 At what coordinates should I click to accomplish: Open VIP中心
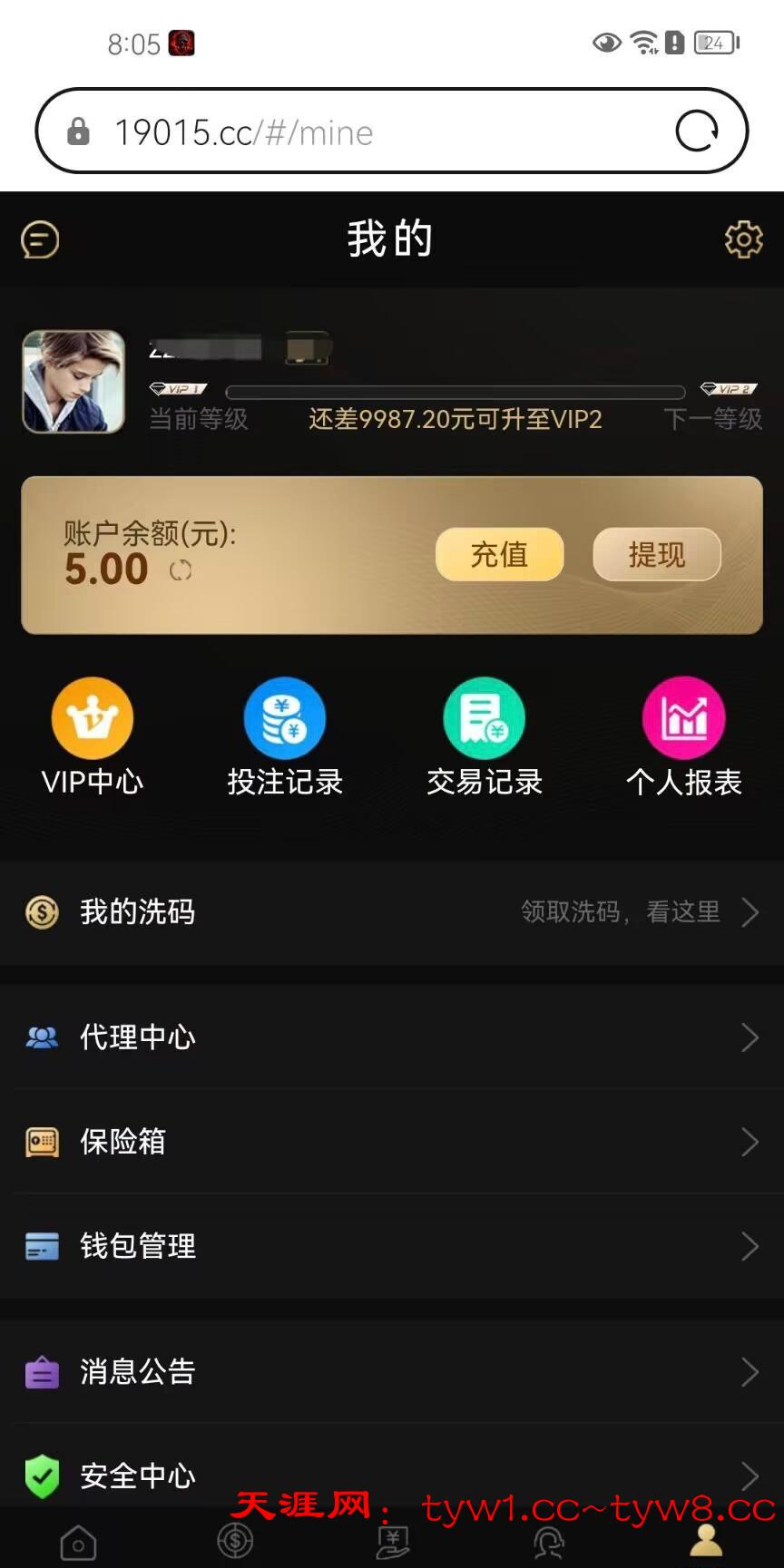coord(93,736)
